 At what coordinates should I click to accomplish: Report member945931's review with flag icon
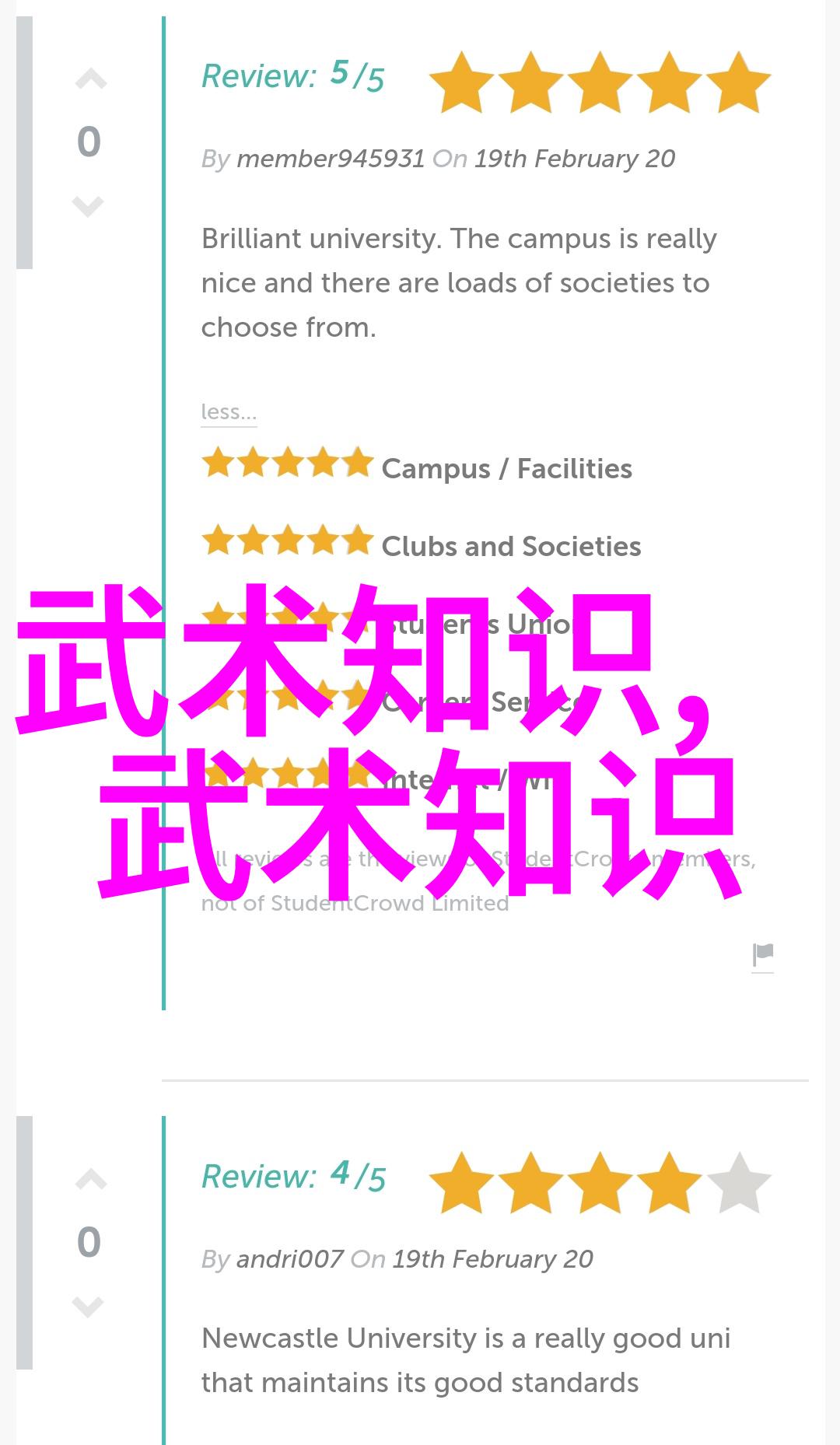tap(762, 954)
